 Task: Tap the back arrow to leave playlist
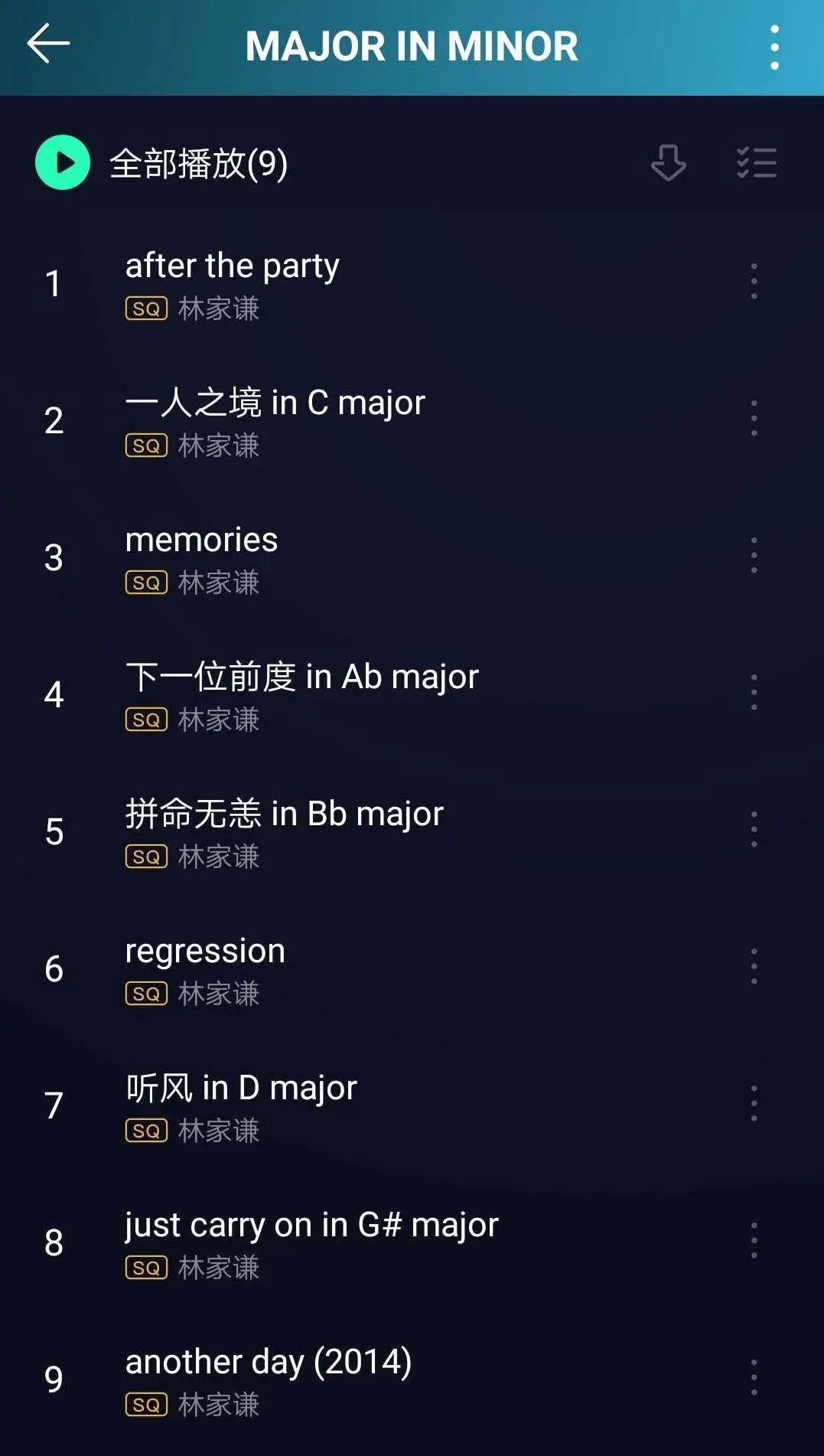(47, 44)
